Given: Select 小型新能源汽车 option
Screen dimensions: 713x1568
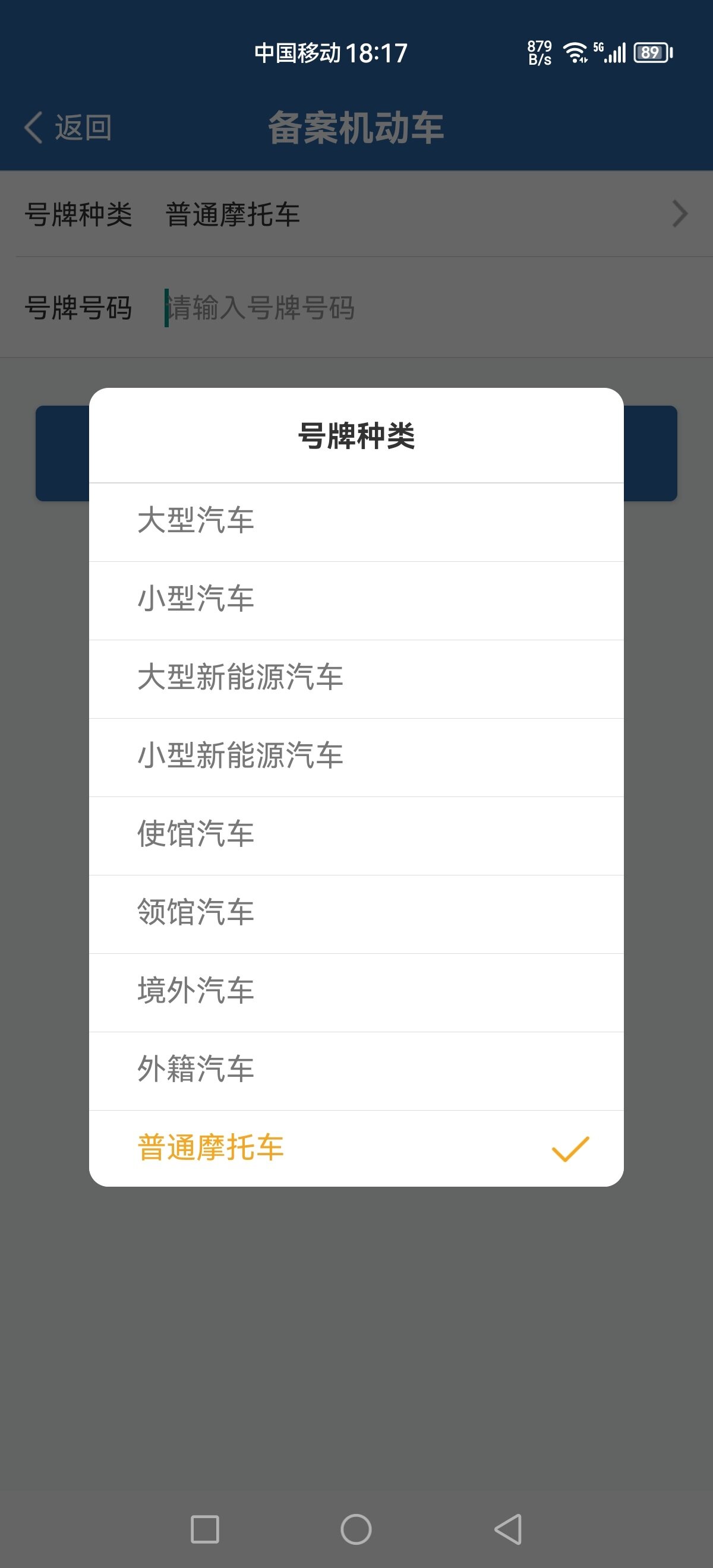Looking at the screenshot, I should point(355,757).
